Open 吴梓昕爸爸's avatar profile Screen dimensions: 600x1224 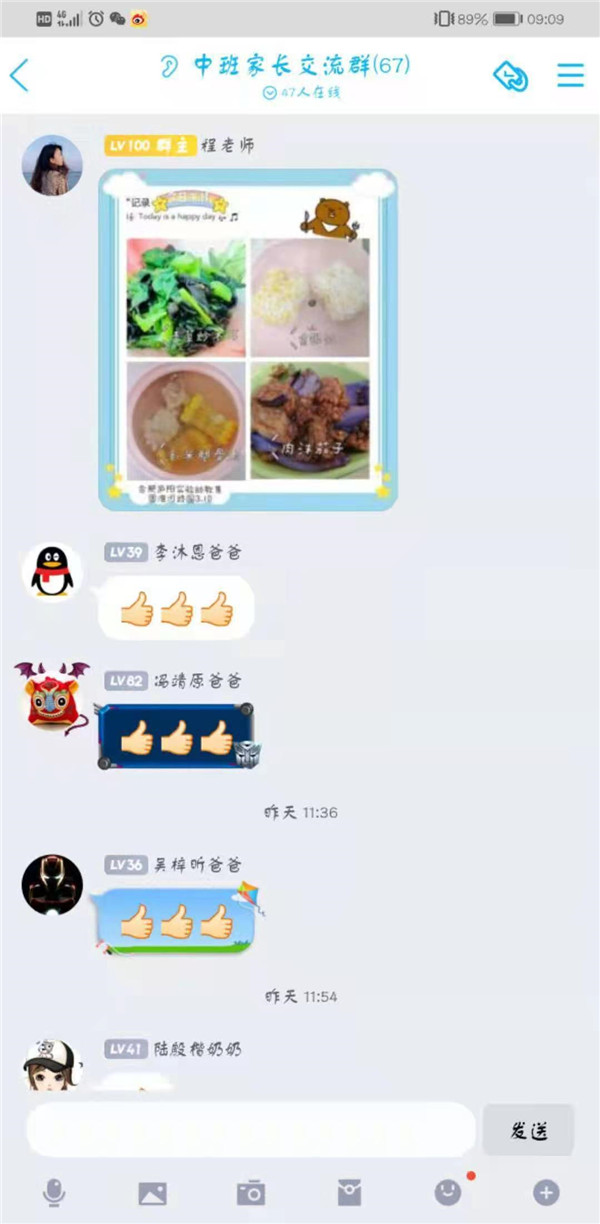pyautogui.click(x=52, y=884)
